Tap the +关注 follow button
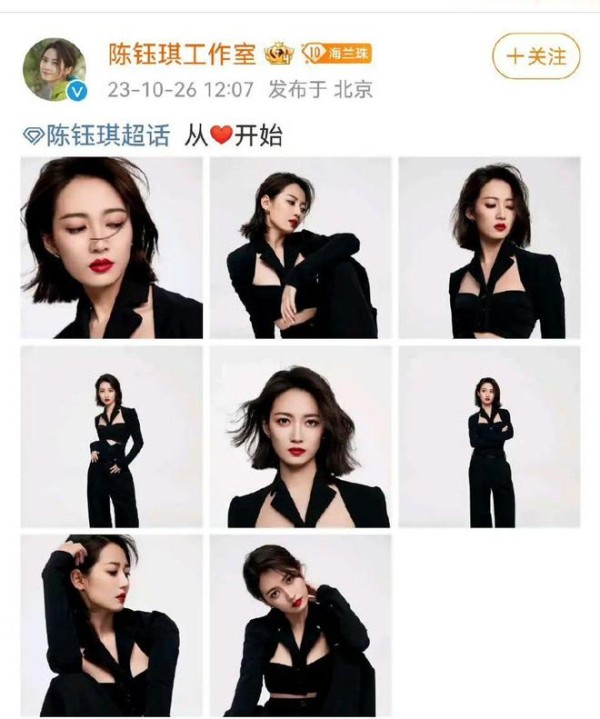The image size is (600, 719). click(535, 56)
